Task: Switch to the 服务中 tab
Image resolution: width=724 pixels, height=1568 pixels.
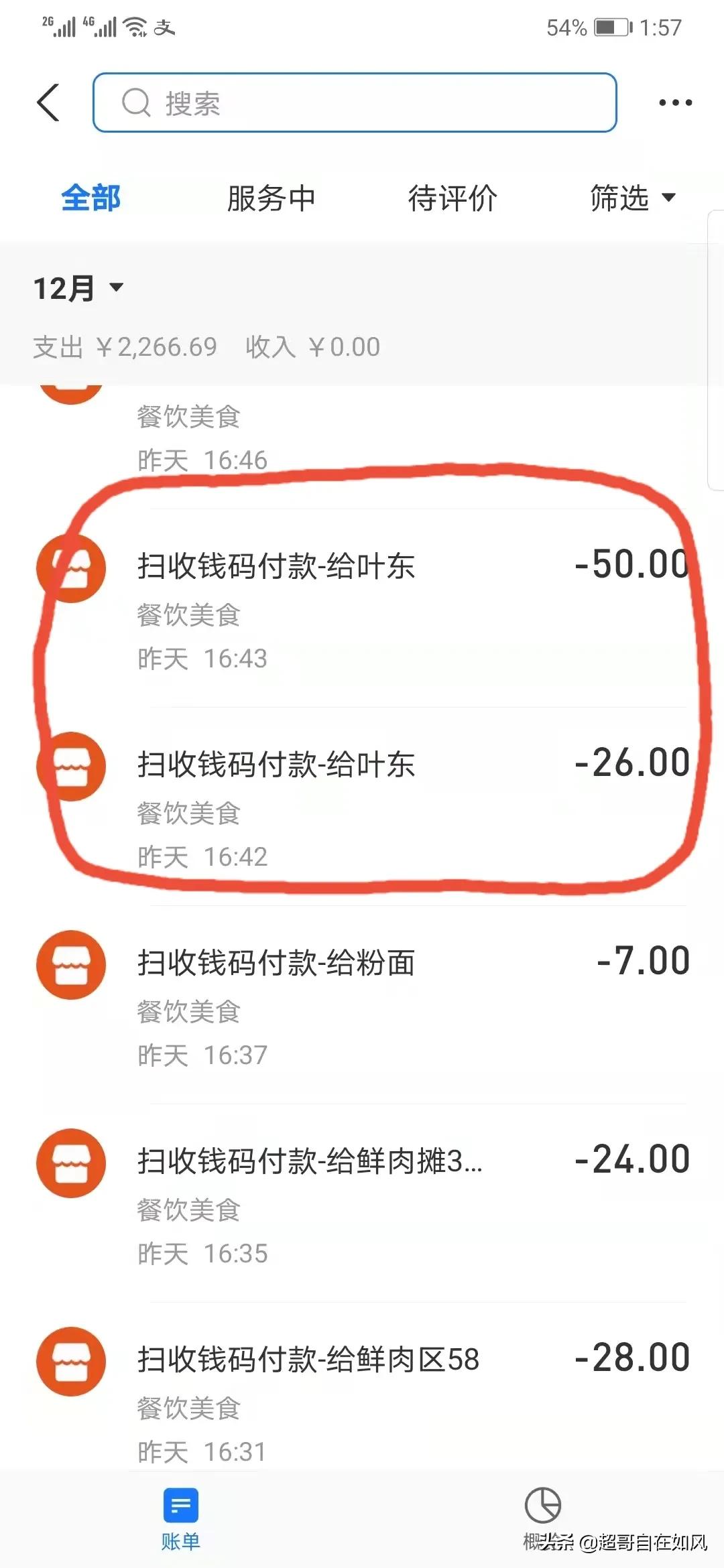Action: coord(271,198)
